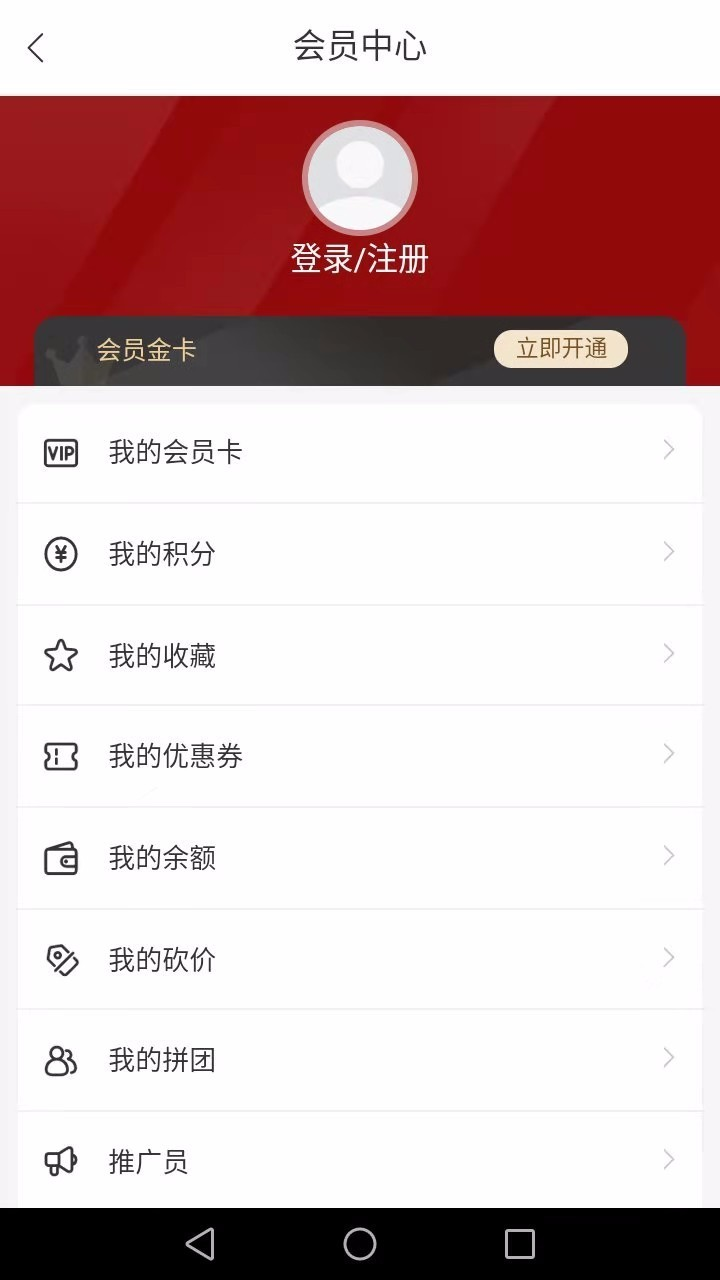Tap the system home button
The image size is (720, 1280).
360,1244
